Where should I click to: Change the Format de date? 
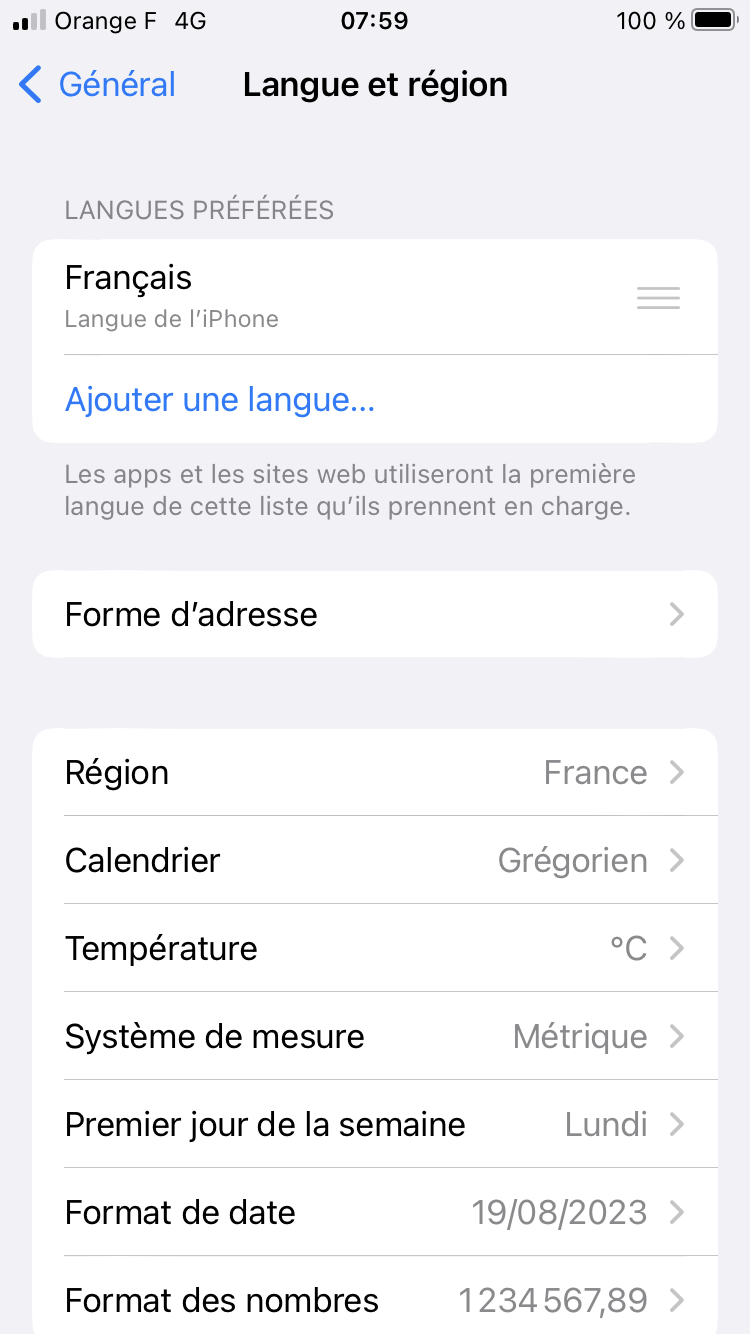[x=375, y=1212]
